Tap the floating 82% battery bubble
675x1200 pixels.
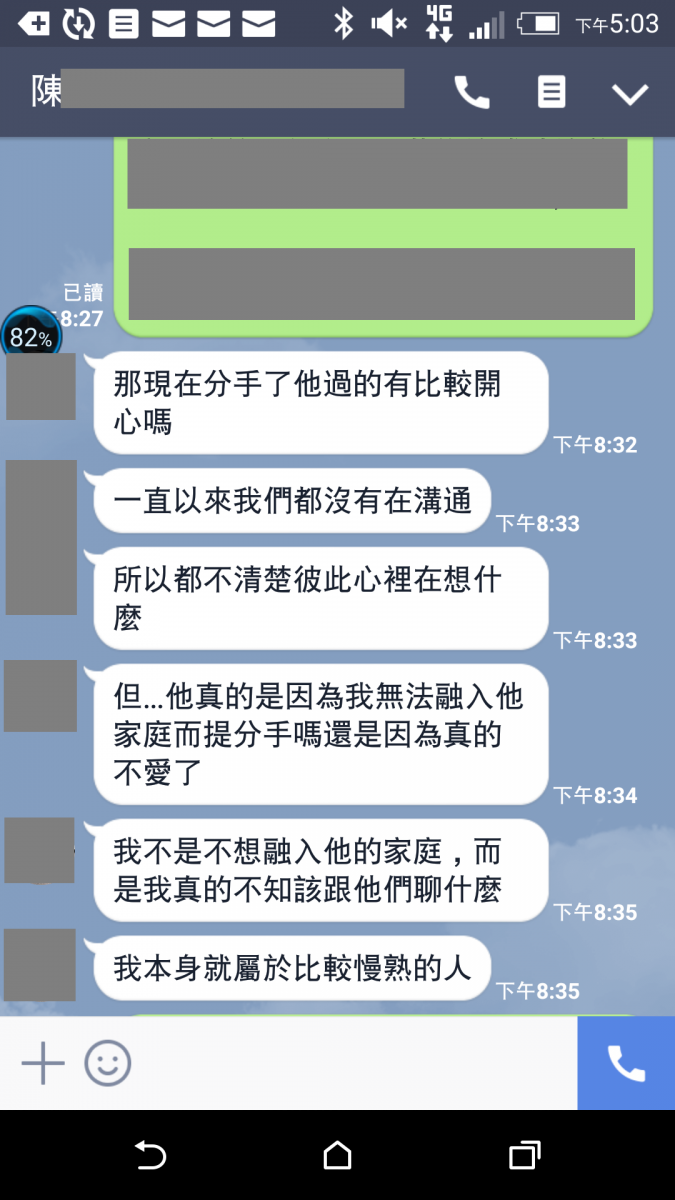(x=31, y=338)
